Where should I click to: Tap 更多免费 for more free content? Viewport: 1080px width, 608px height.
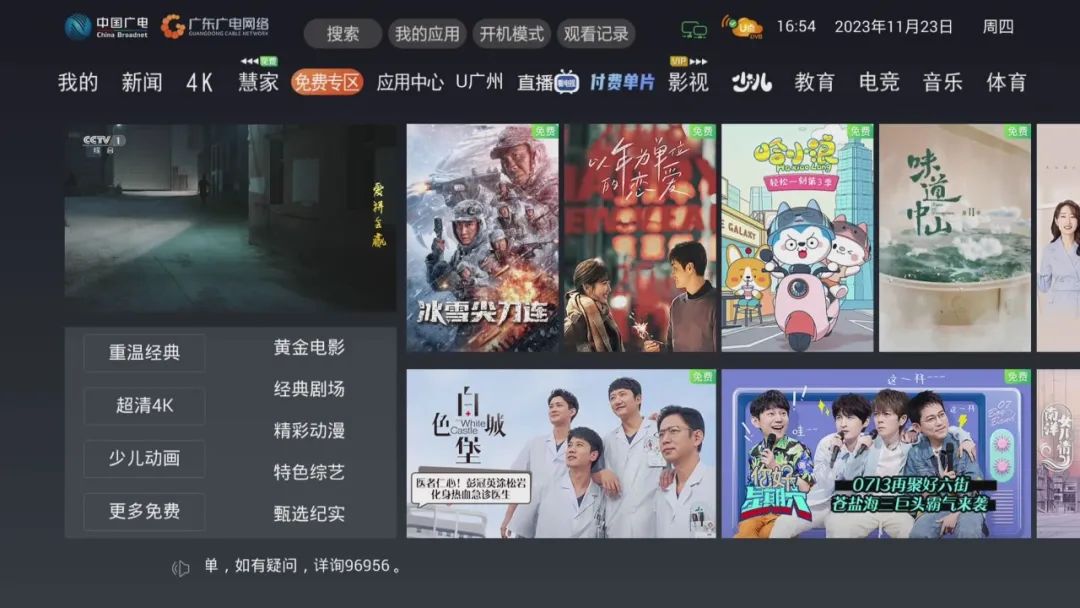coord(144,511)
